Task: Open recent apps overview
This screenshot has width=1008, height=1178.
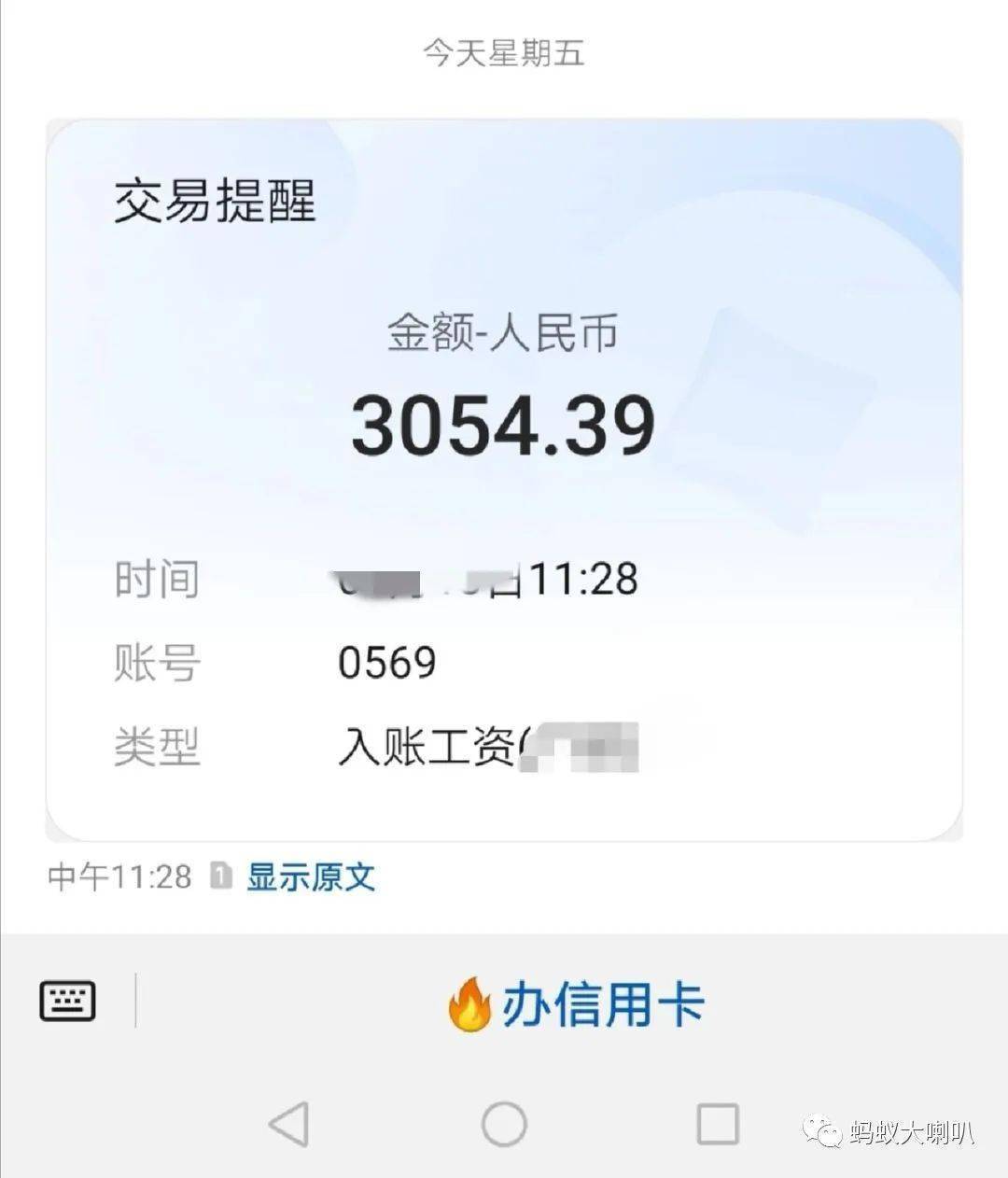Action: (718, 1123)
